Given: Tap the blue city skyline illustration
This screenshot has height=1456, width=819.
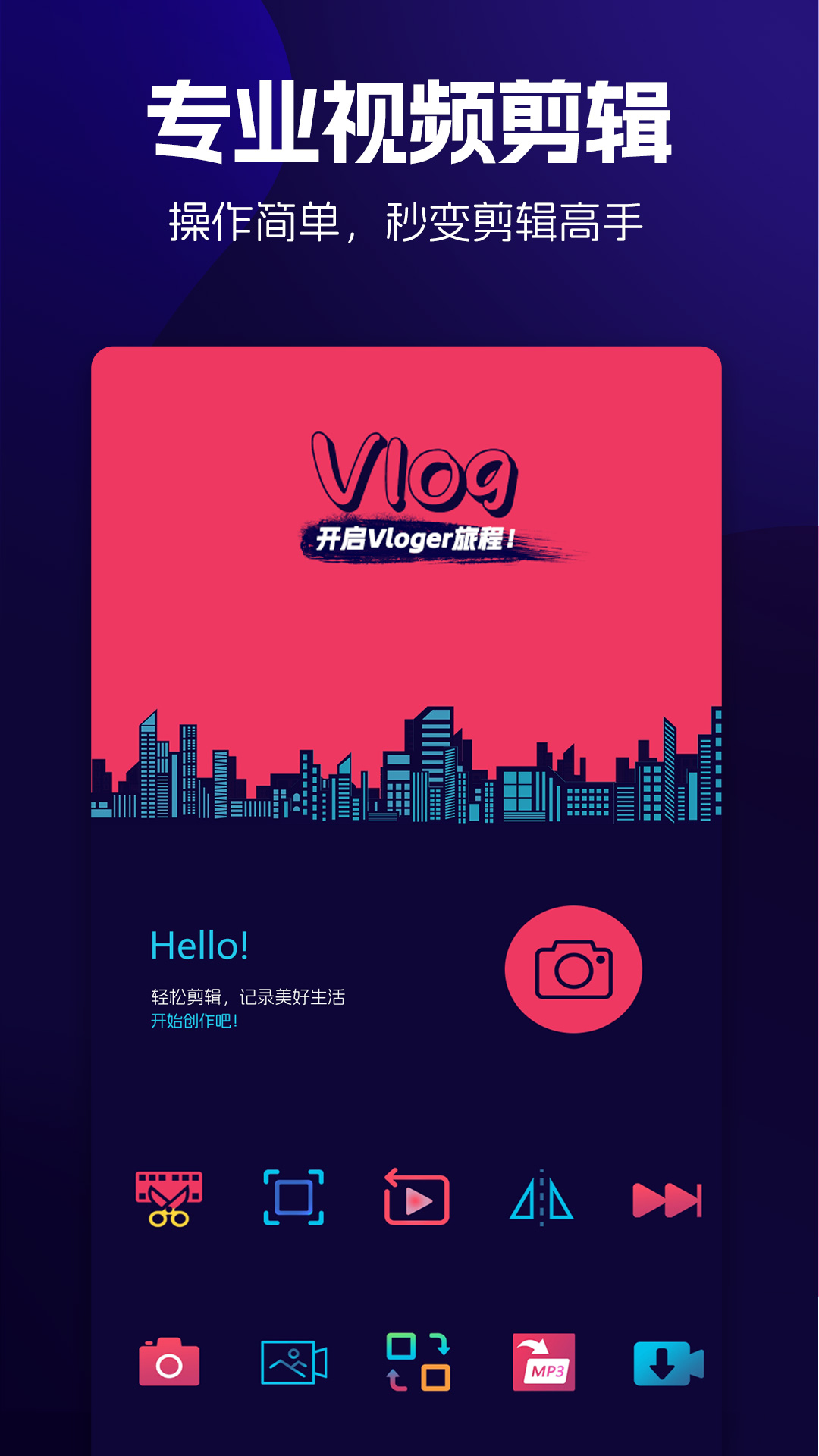Looking at the screenshot, I should [409, 773].
